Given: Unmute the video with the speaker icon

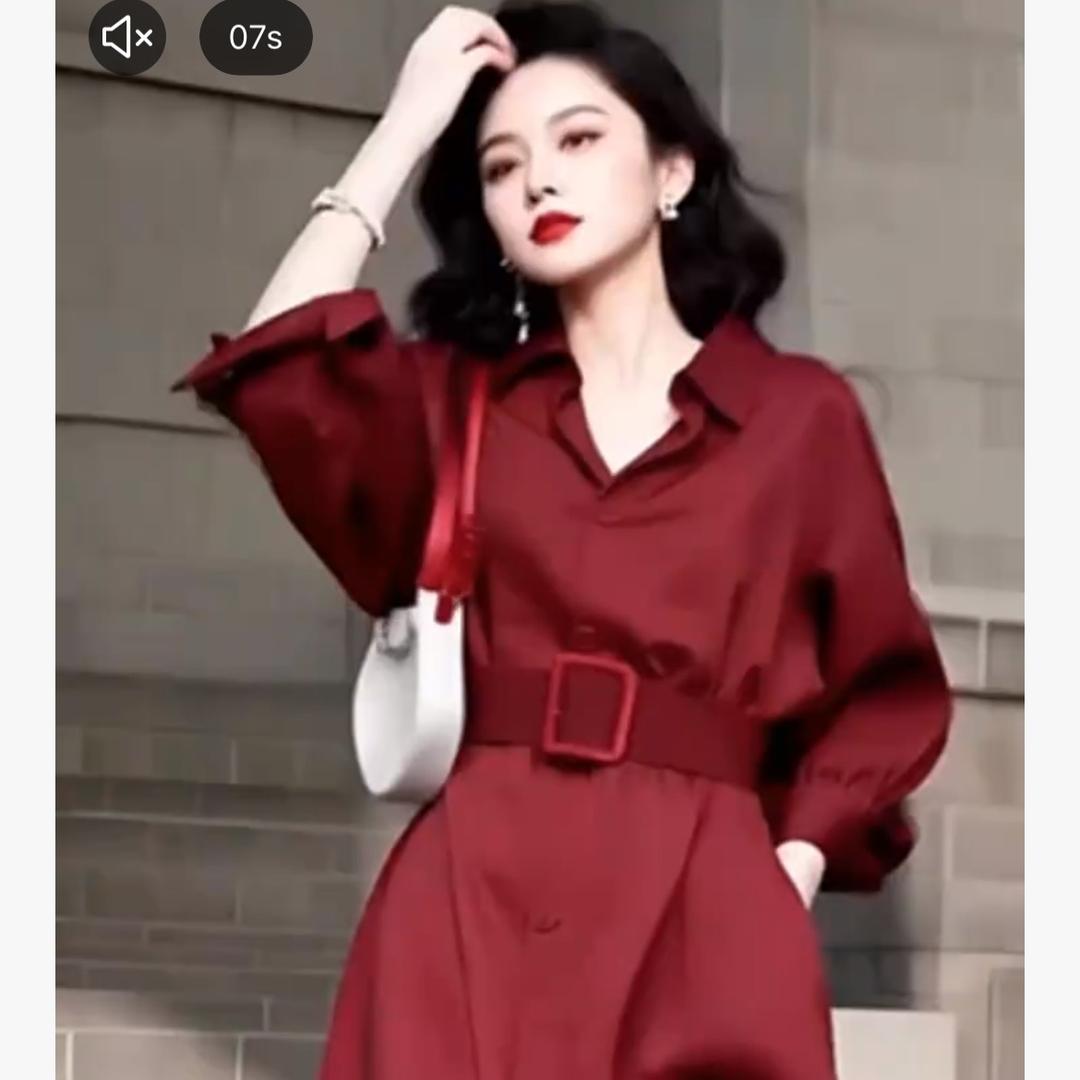Looking at the screenshot, I should (127, 38).
